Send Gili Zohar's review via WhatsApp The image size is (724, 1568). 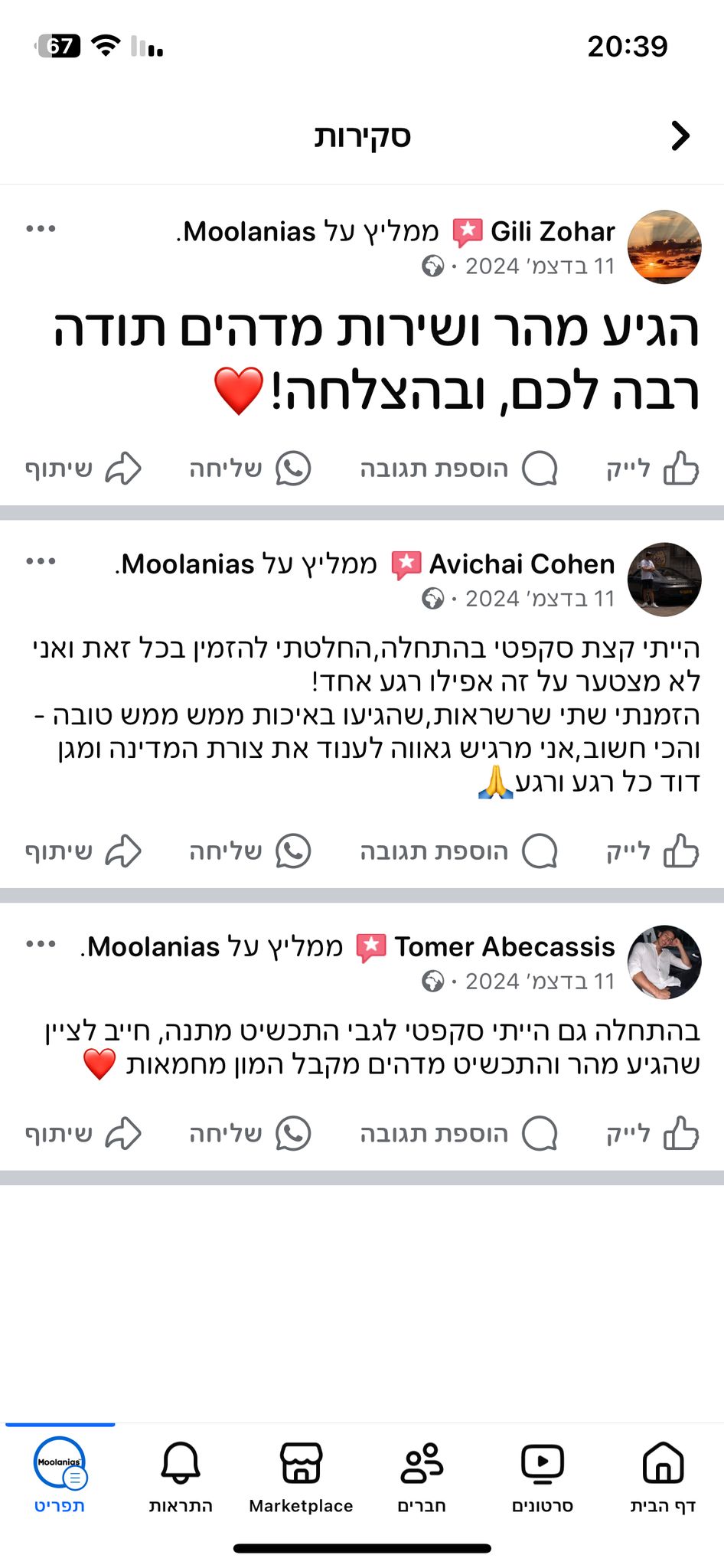(x=249, y=468)
